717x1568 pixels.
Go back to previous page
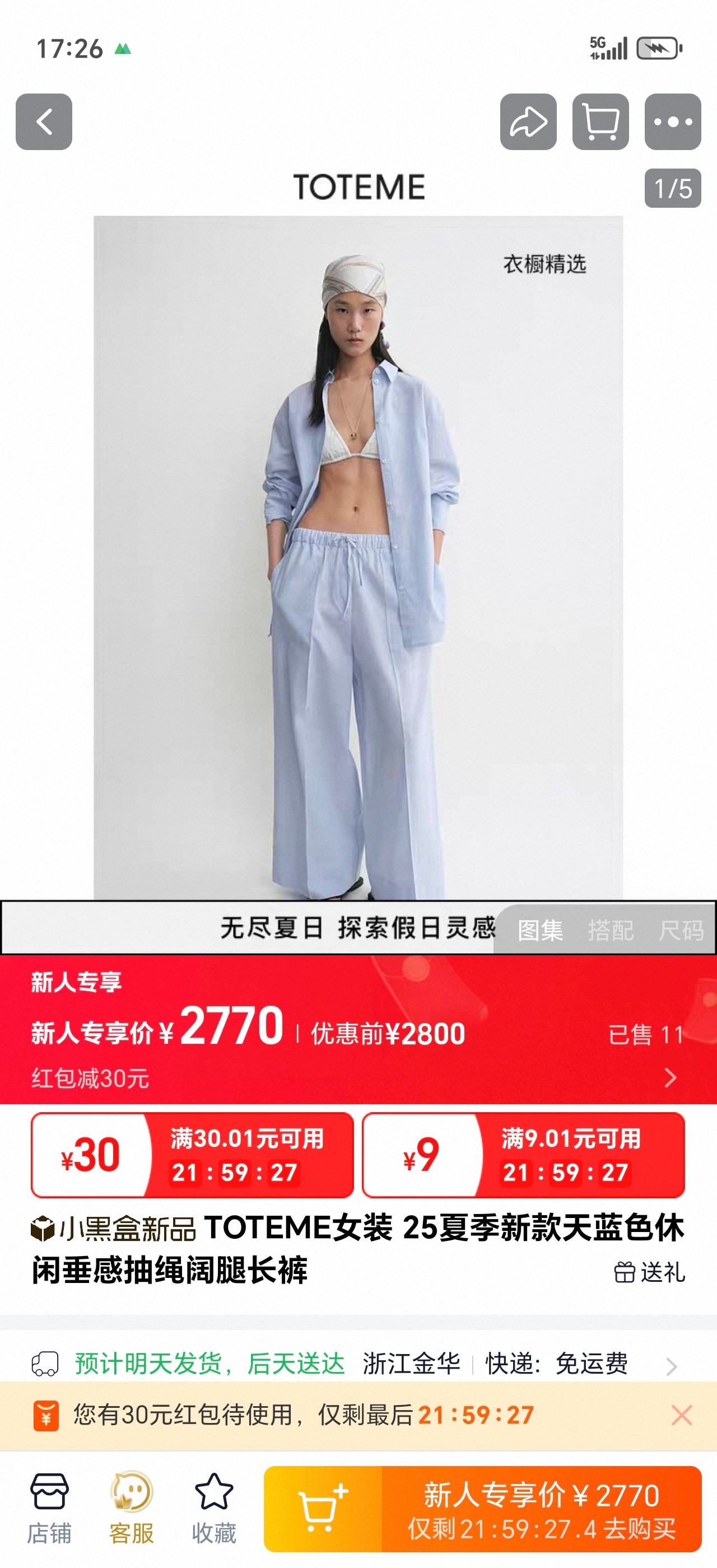[44, 122]
